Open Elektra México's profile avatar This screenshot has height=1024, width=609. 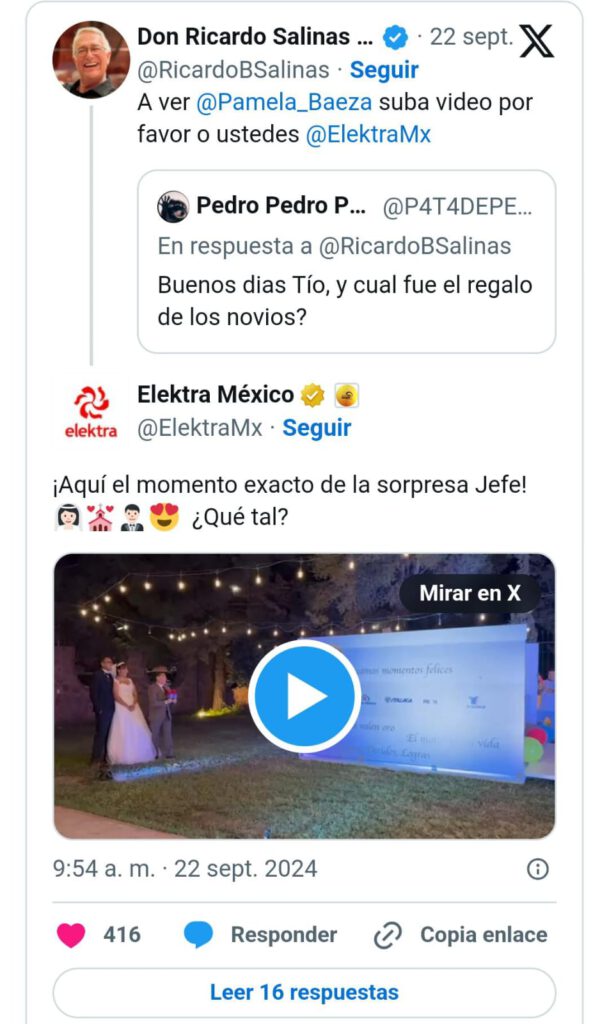(x=91, y=412)
